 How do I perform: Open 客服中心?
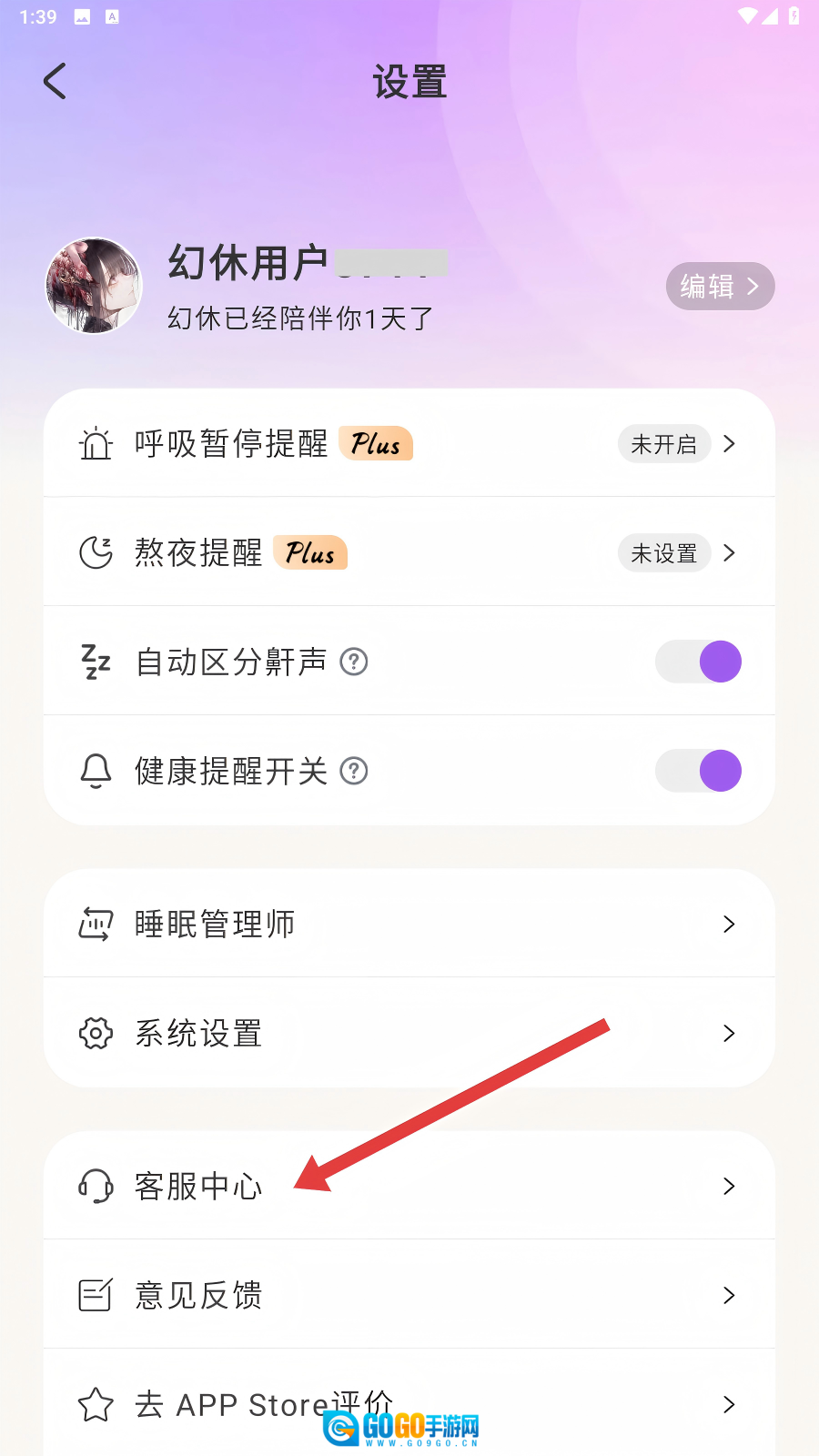pos(409,1187)
